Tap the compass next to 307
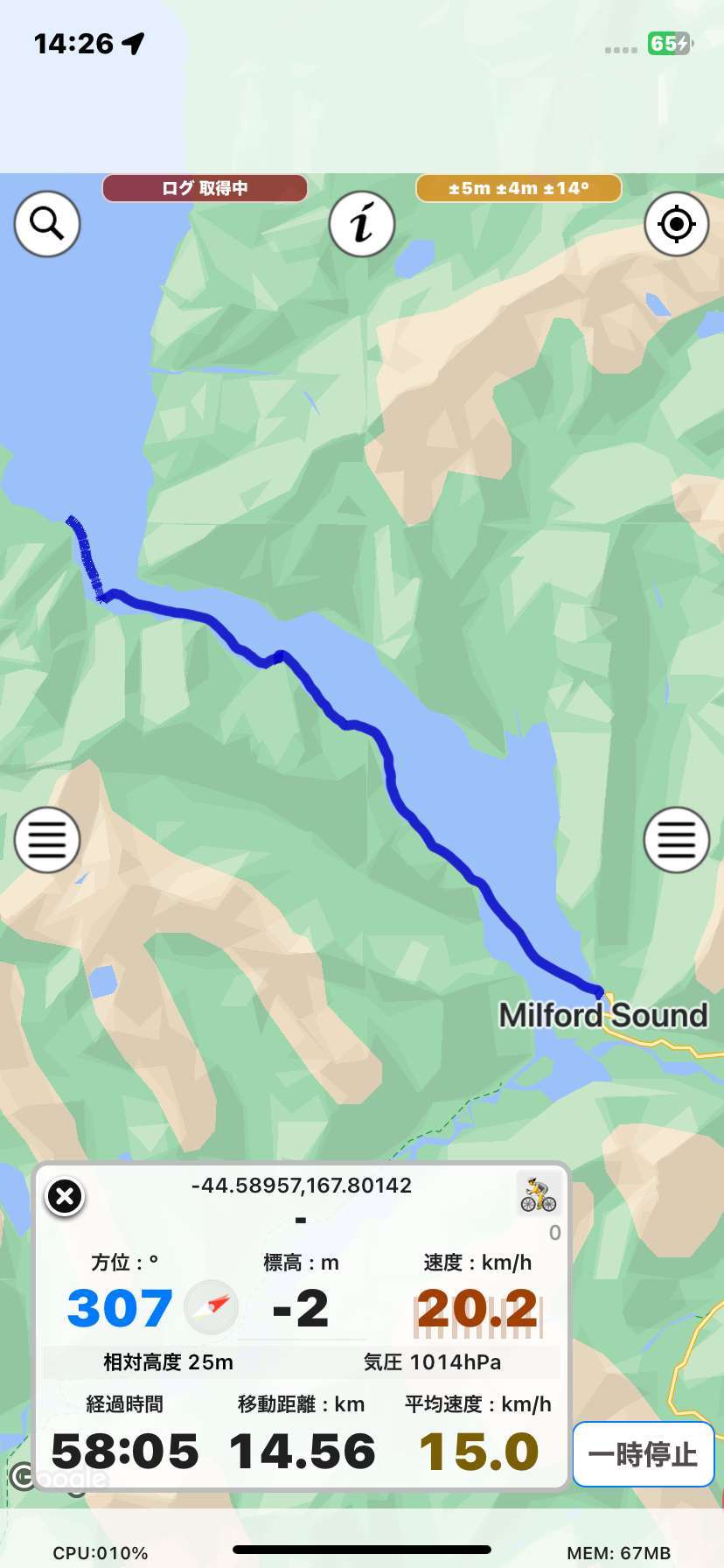This screenshot has height=1568, width=724. point(212,1307)
